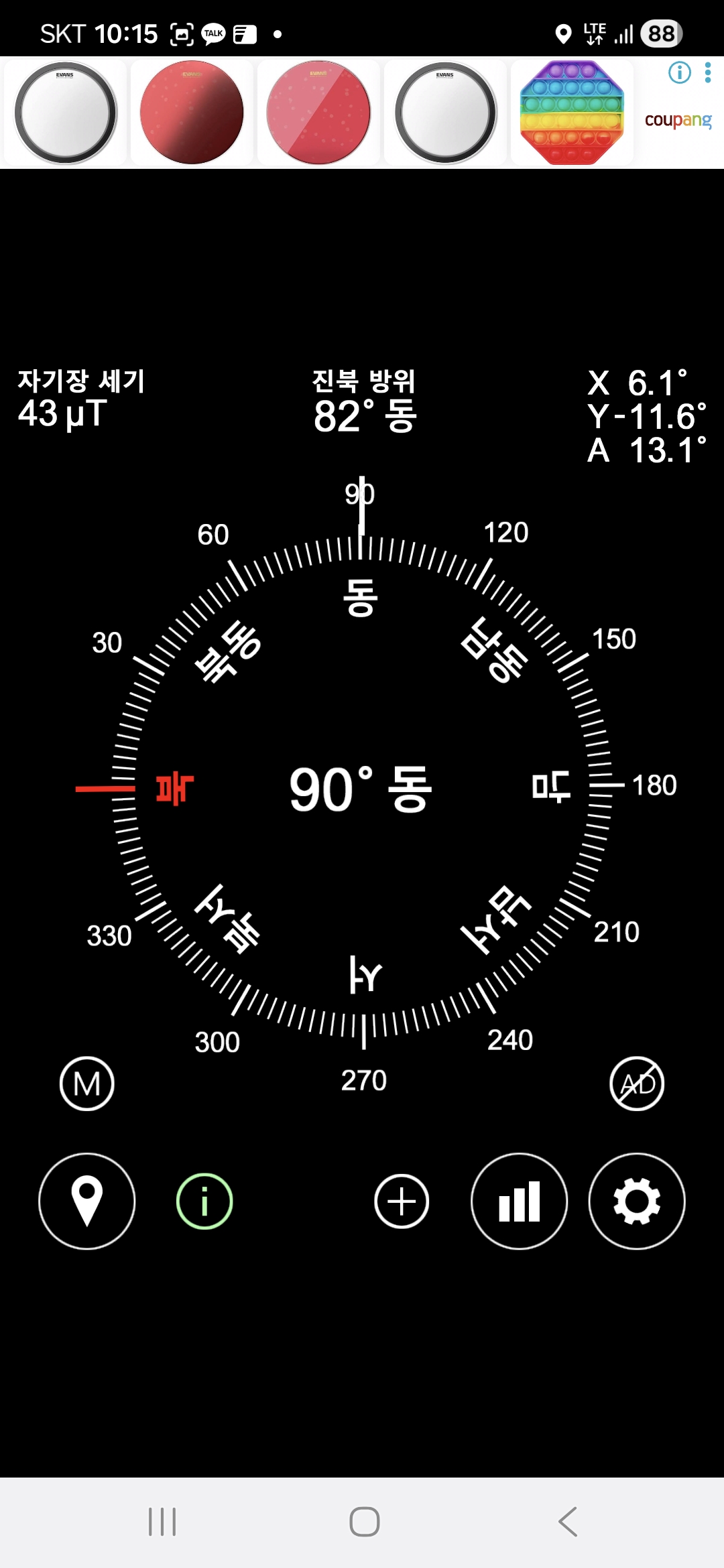Open the bar chart statistics button
The height and width of the screenshot is (1568, 724).
coord(519,1201)
